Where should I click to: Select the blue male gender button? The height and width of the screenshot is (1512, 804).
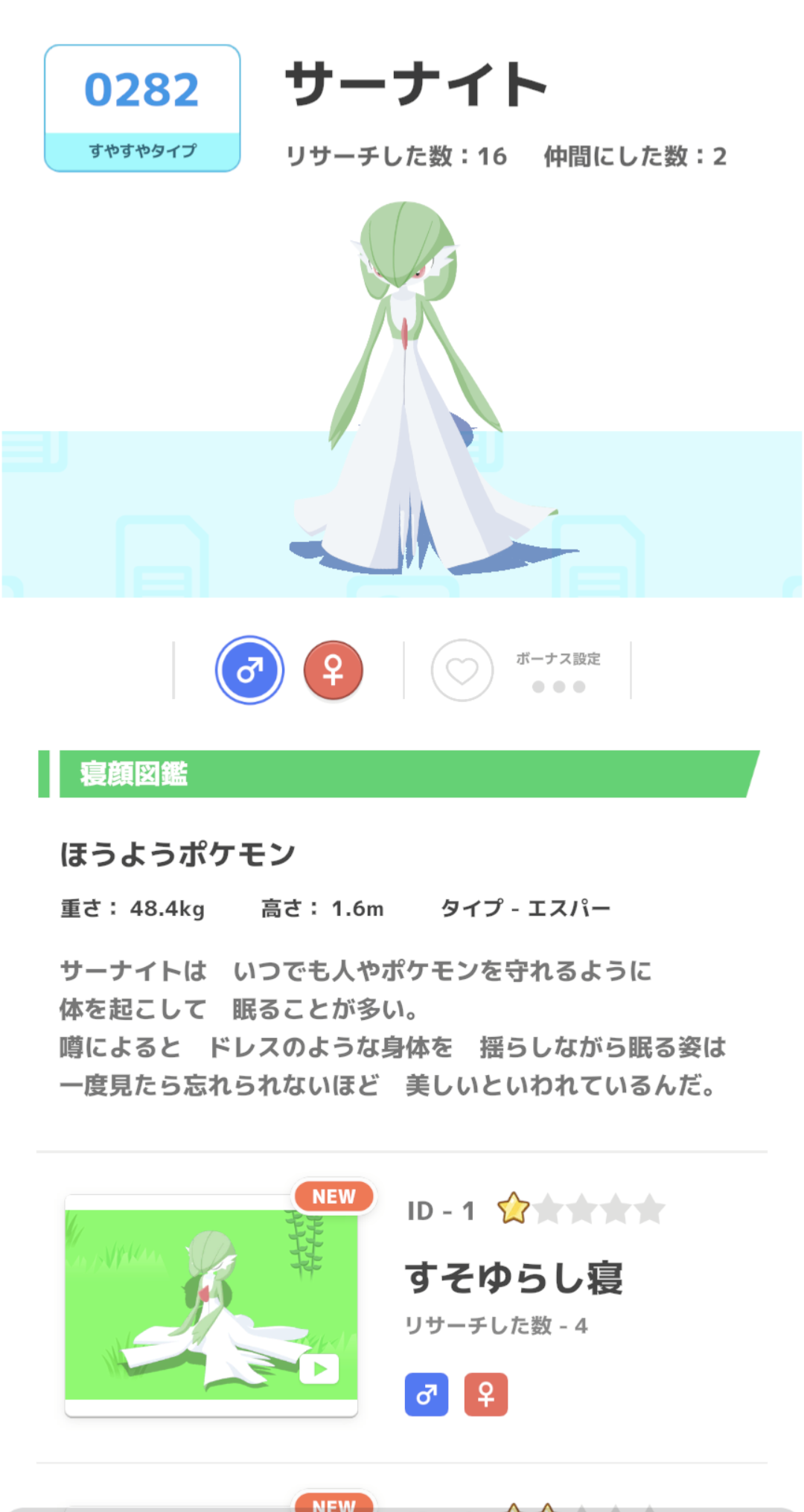pyautogui.click(x=249, y=670)
